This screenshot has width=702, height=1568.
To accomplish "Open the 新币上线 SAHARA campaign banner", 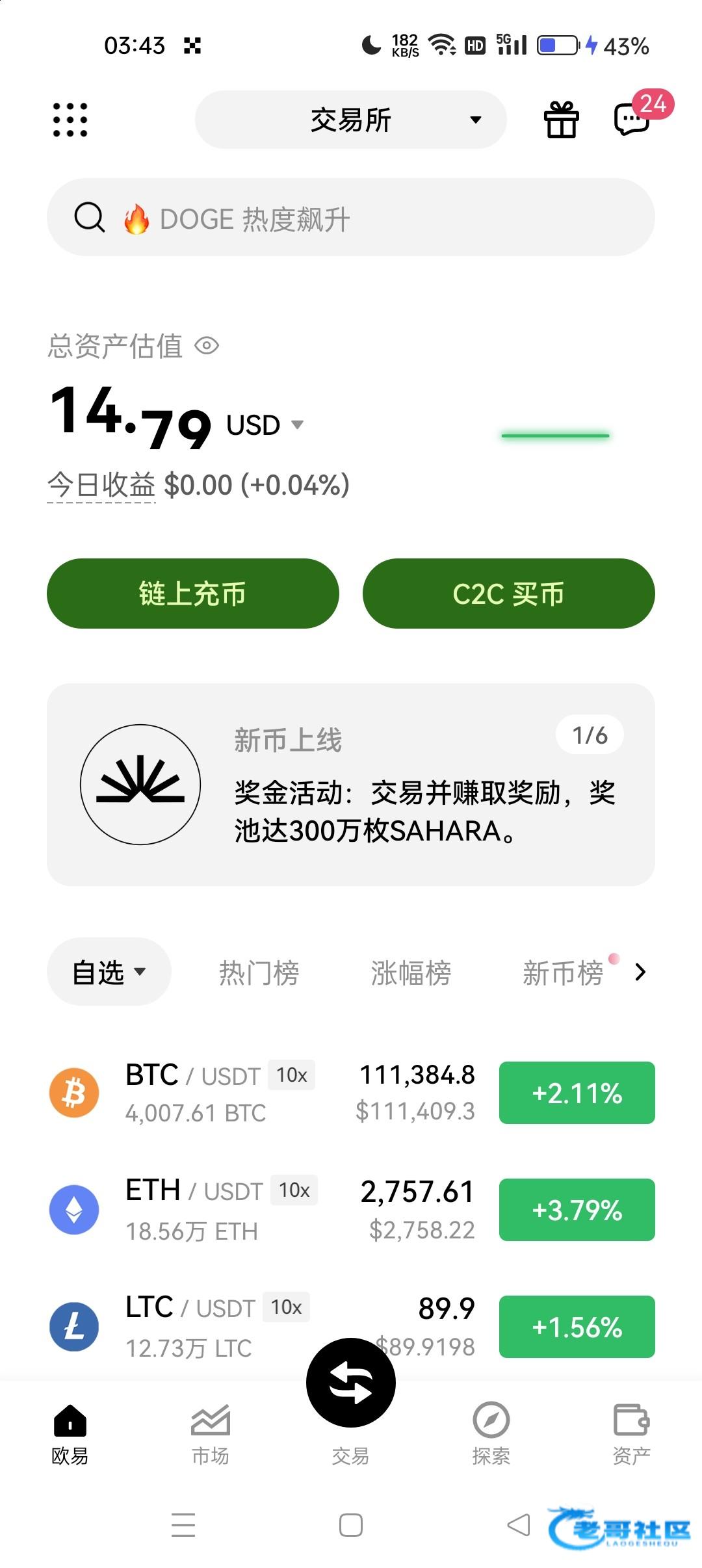I will [351, 785].
